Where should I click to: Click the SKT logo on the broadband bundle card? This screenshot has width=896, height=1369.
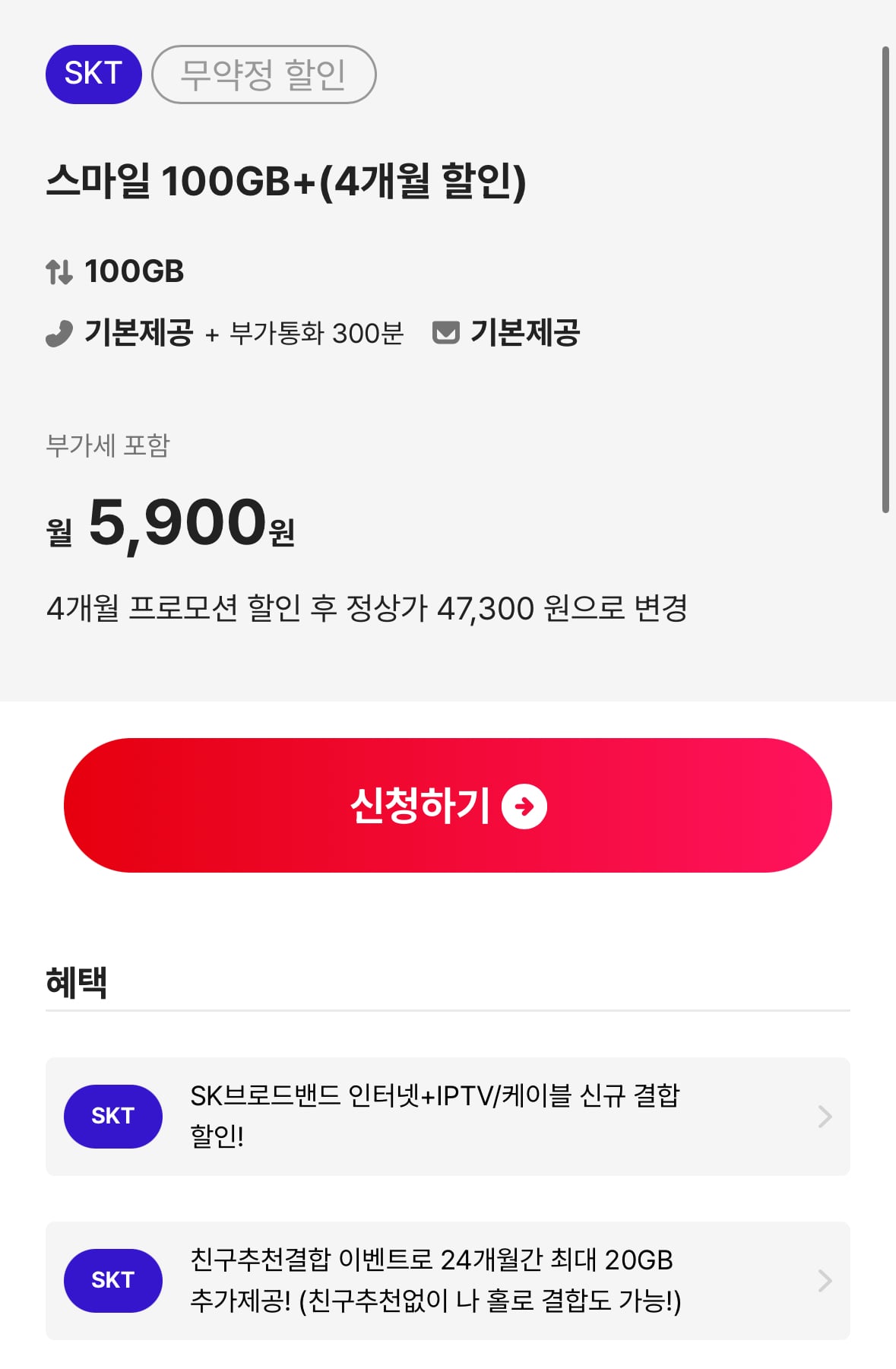pos(113,1117)
